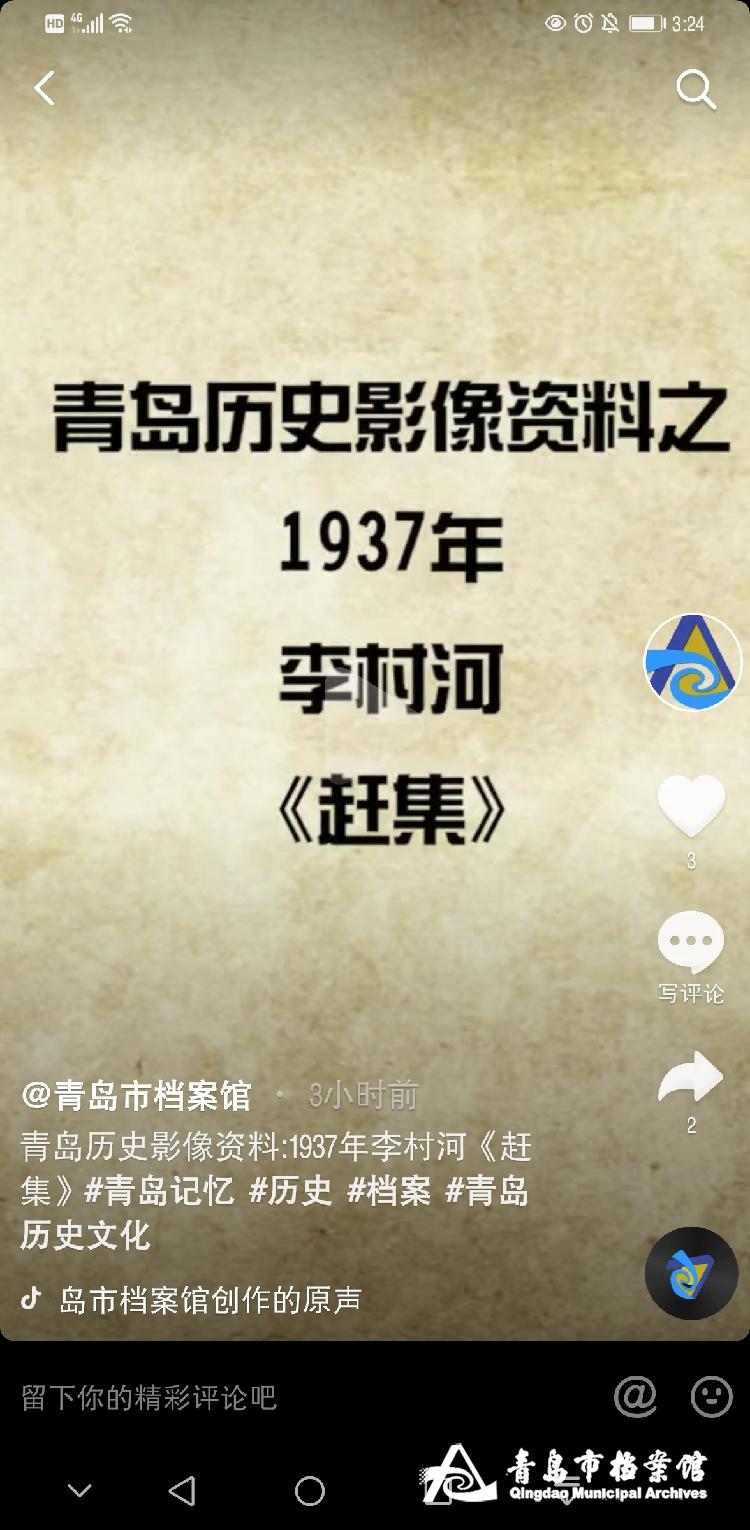Like this video with the heart
Screen dimensions: 750x1530
(x=691, y=805)
